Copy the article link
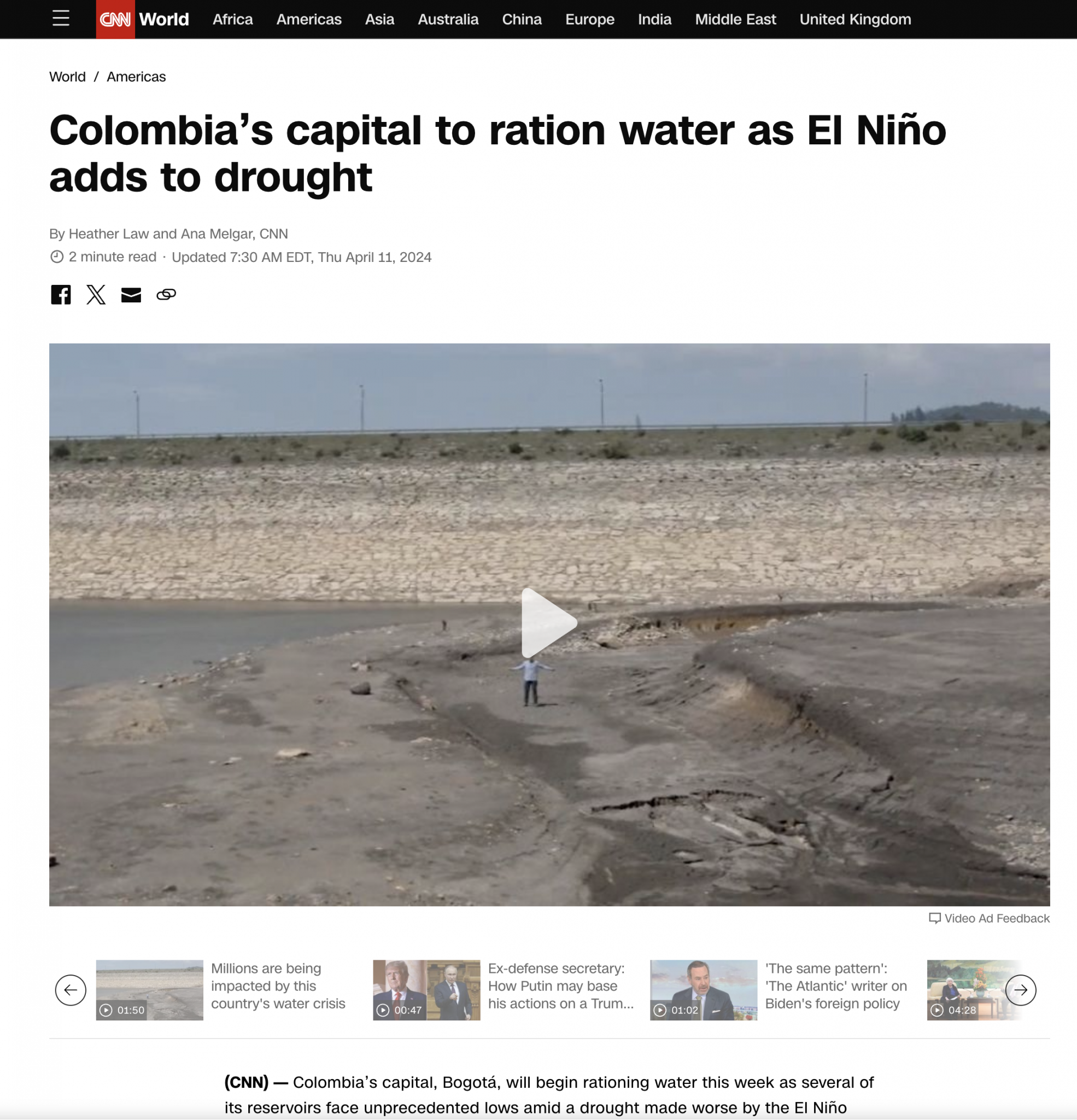The height and width of the screenshot is (1120, 1077). coord(166,294)
